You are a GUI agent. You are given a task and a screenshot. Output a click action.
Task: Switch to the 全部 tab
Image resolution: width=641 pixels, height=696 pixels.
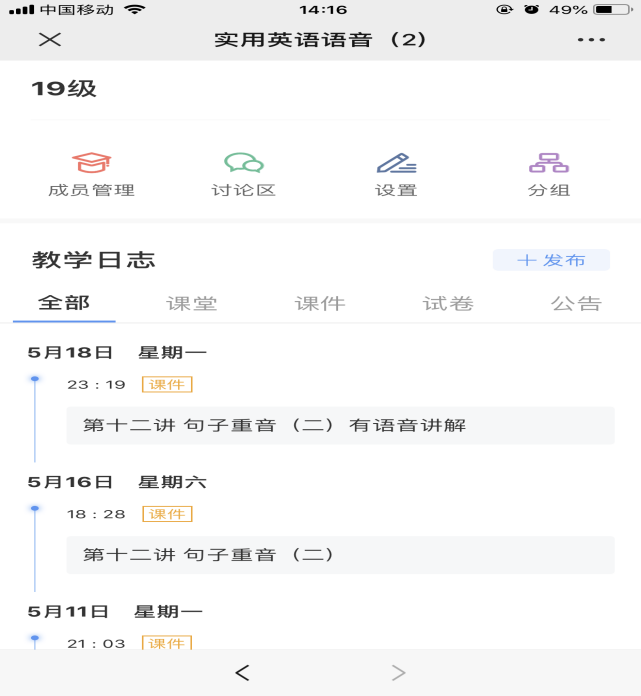click(64, 303)
